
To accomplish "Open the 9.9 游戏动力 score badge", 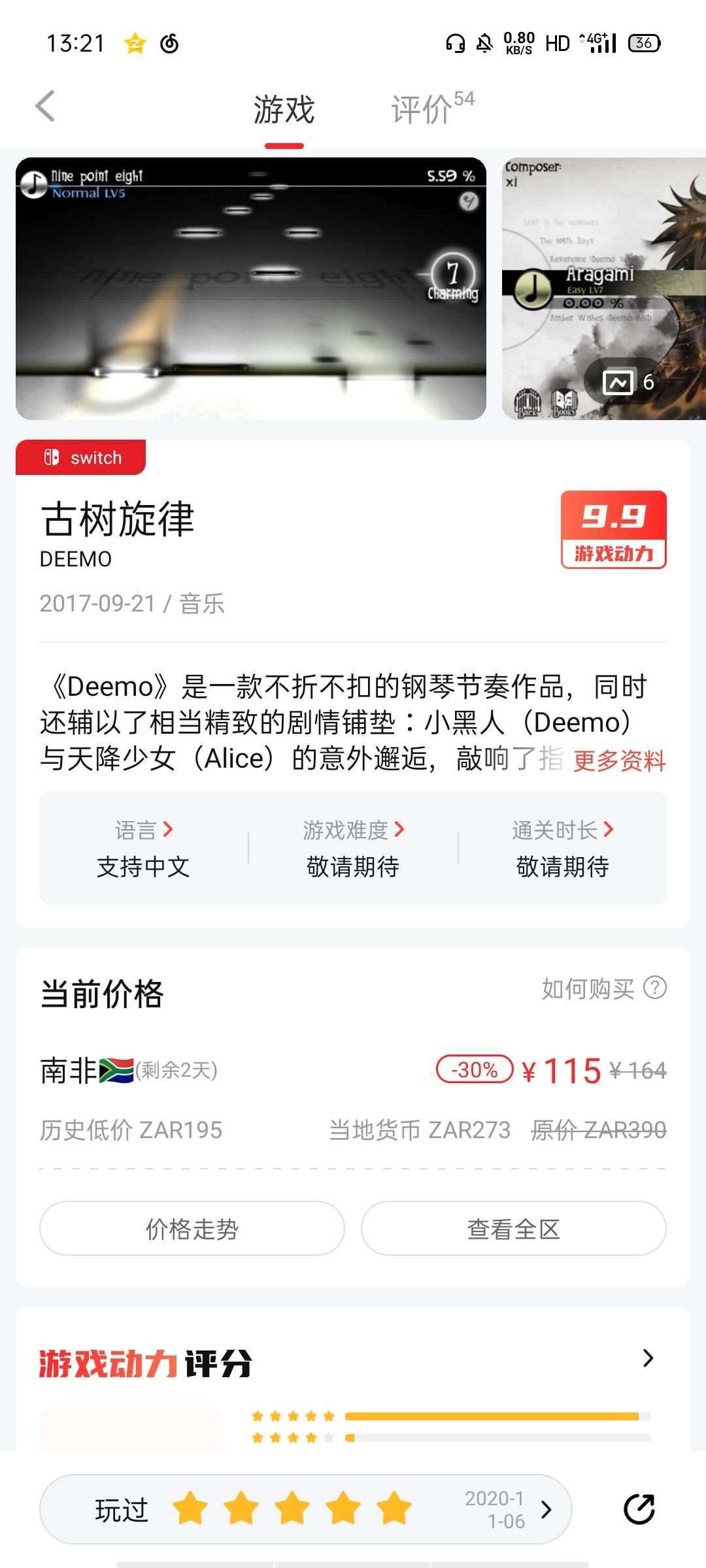I will click(613, 530).
